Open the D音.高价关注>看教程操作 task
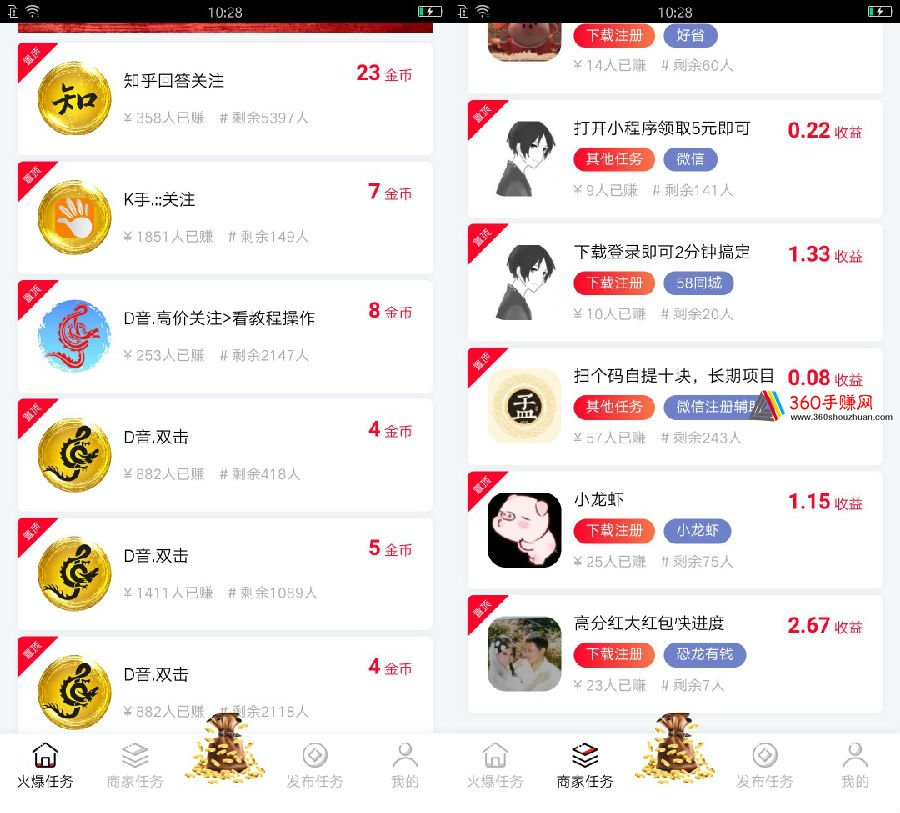This screenshot has width=900, height=813. pos(225,335)
